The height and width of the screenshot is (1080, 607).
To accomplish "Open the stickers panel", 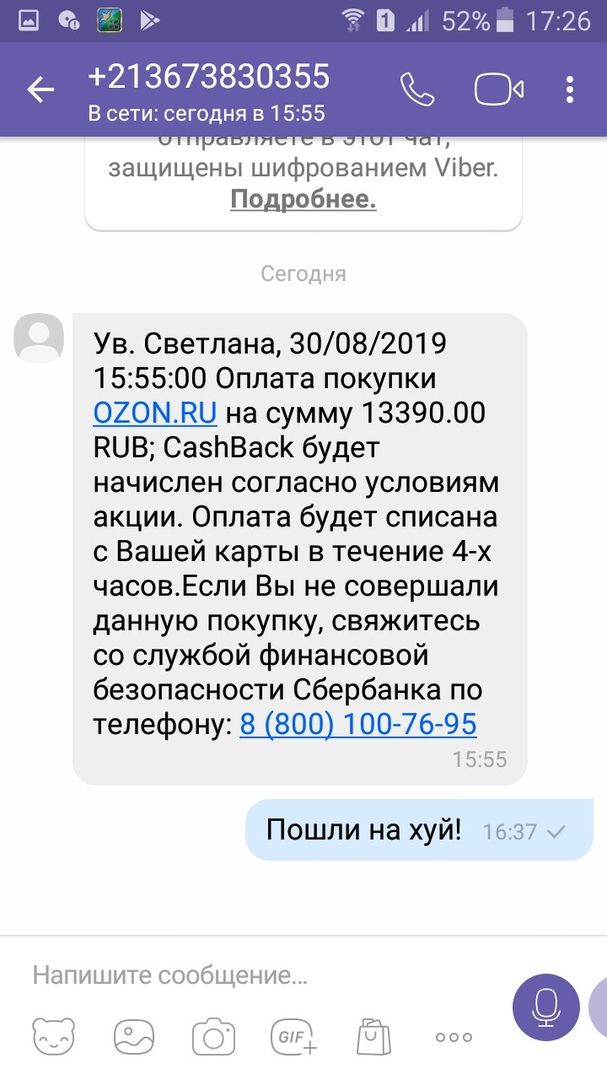I will coord(53,1037).
